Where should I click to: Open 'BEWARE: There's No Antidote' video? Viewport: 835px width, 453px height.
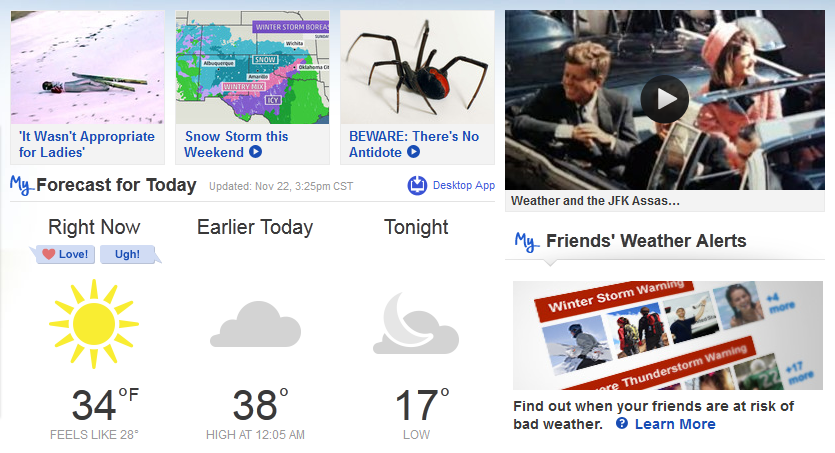pos(413,144)
